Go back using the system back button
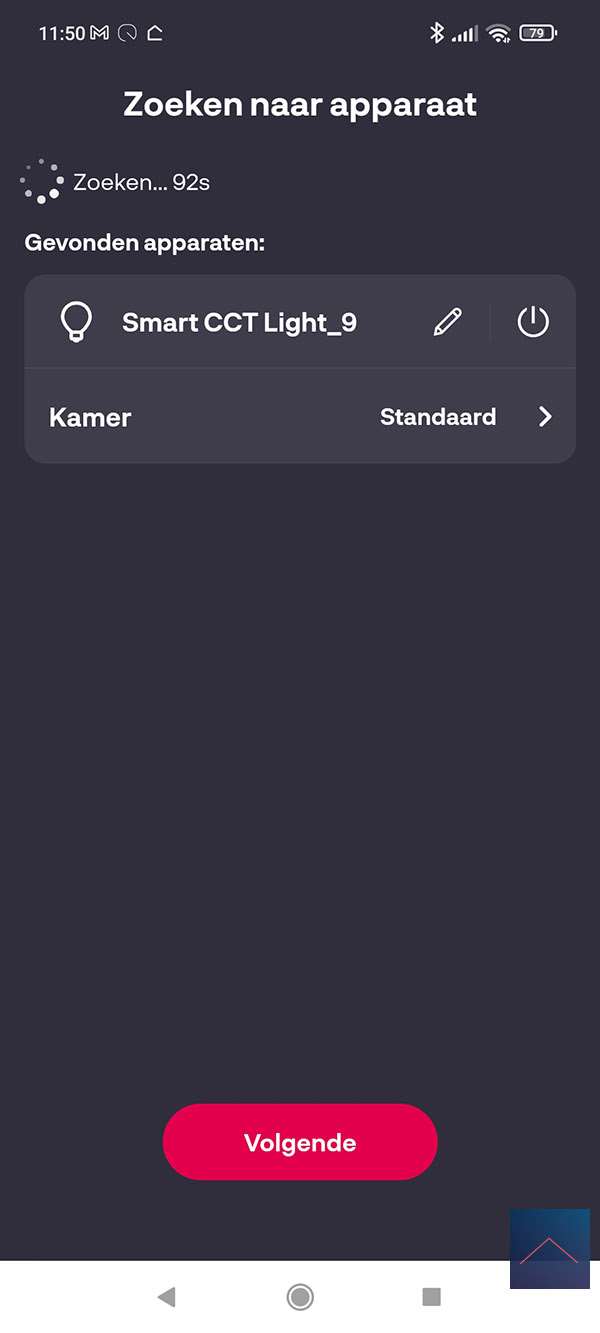This screenshot has height=1333, width=600. [x=167, y=1297]
